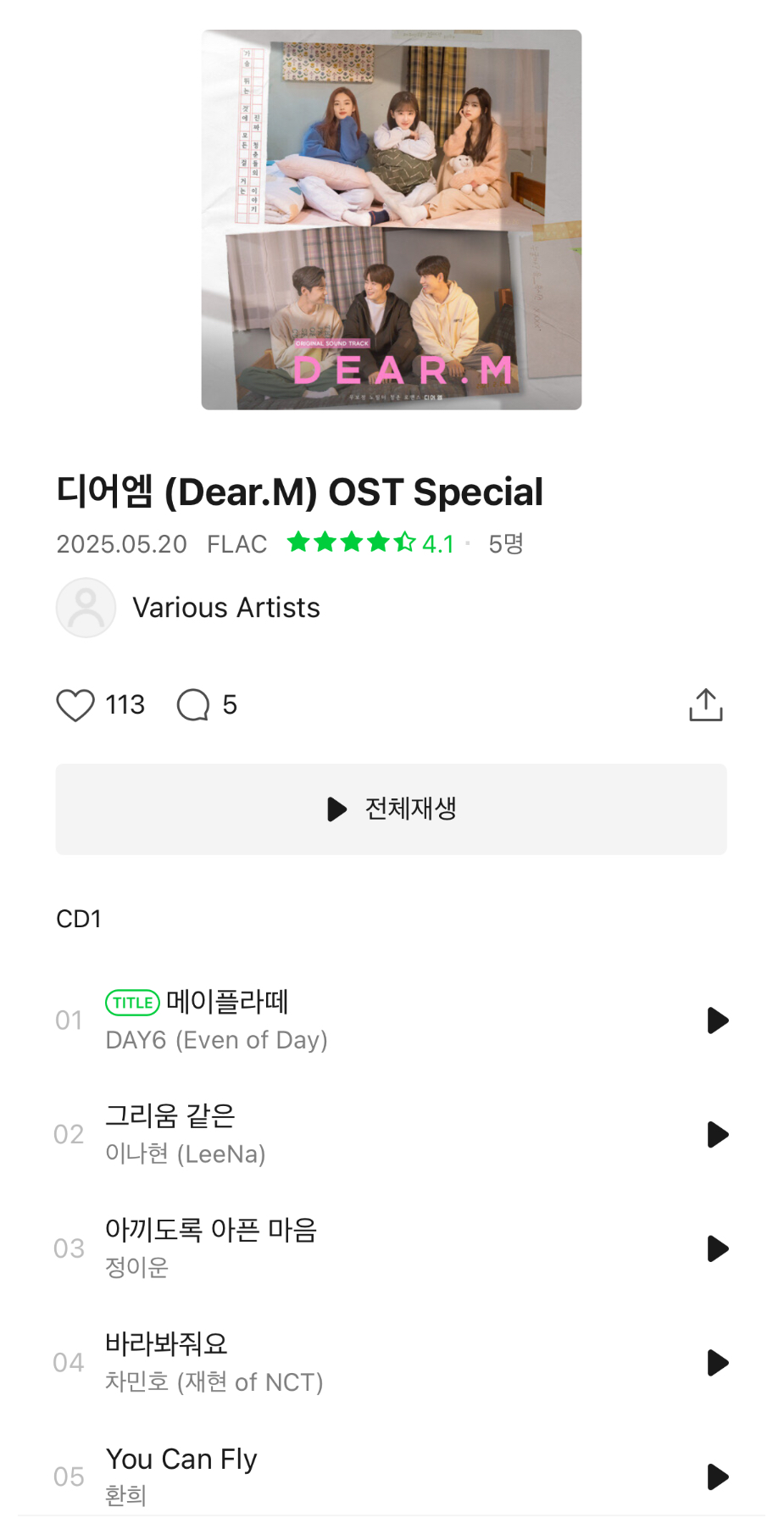Open the 4.1 star album rating
The height and width of the screenshot is (1518, 784).
370,543
